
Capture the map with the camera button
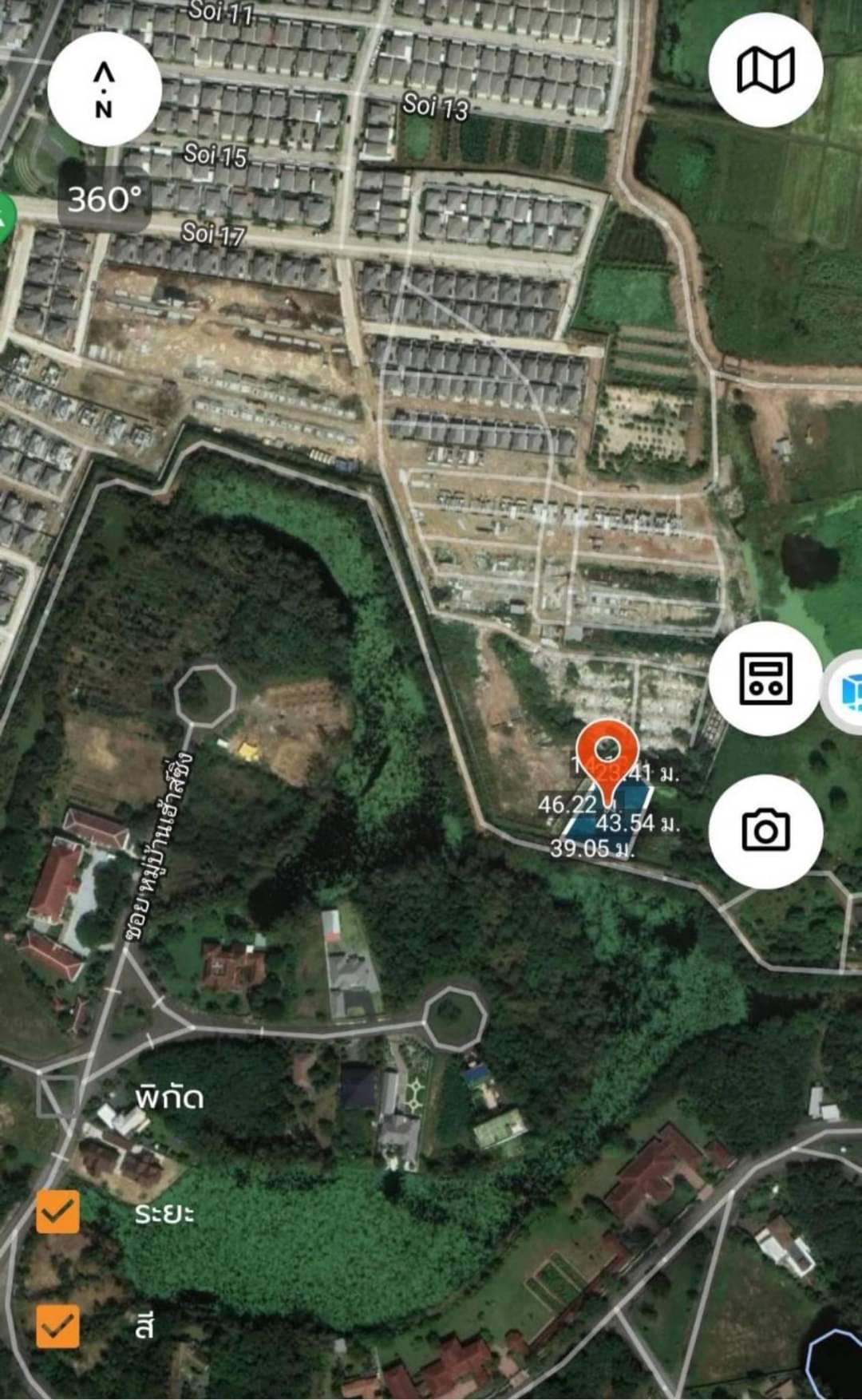765,831
